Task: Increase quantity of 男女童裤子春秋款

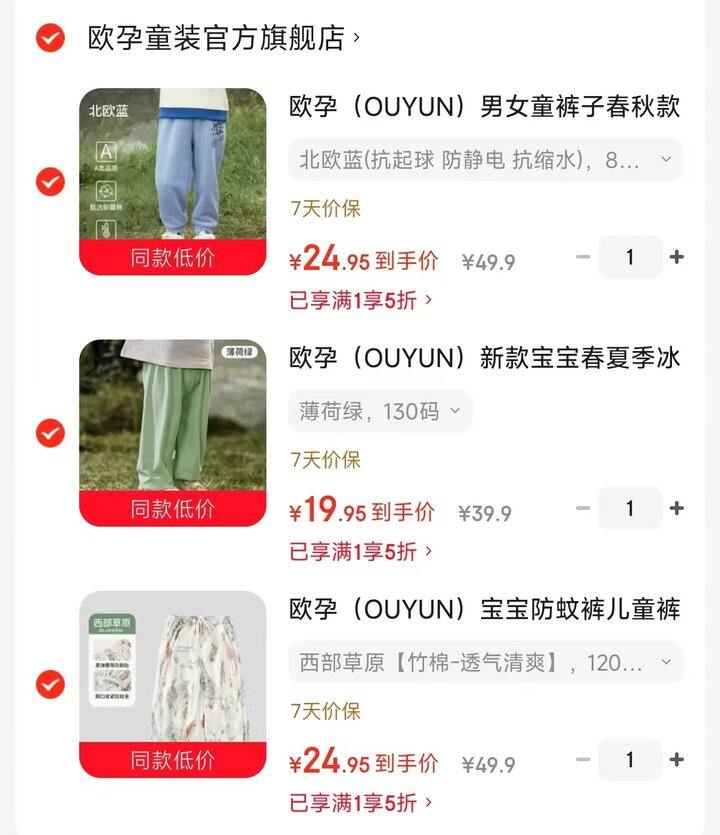Action: [x=677, y=257]
